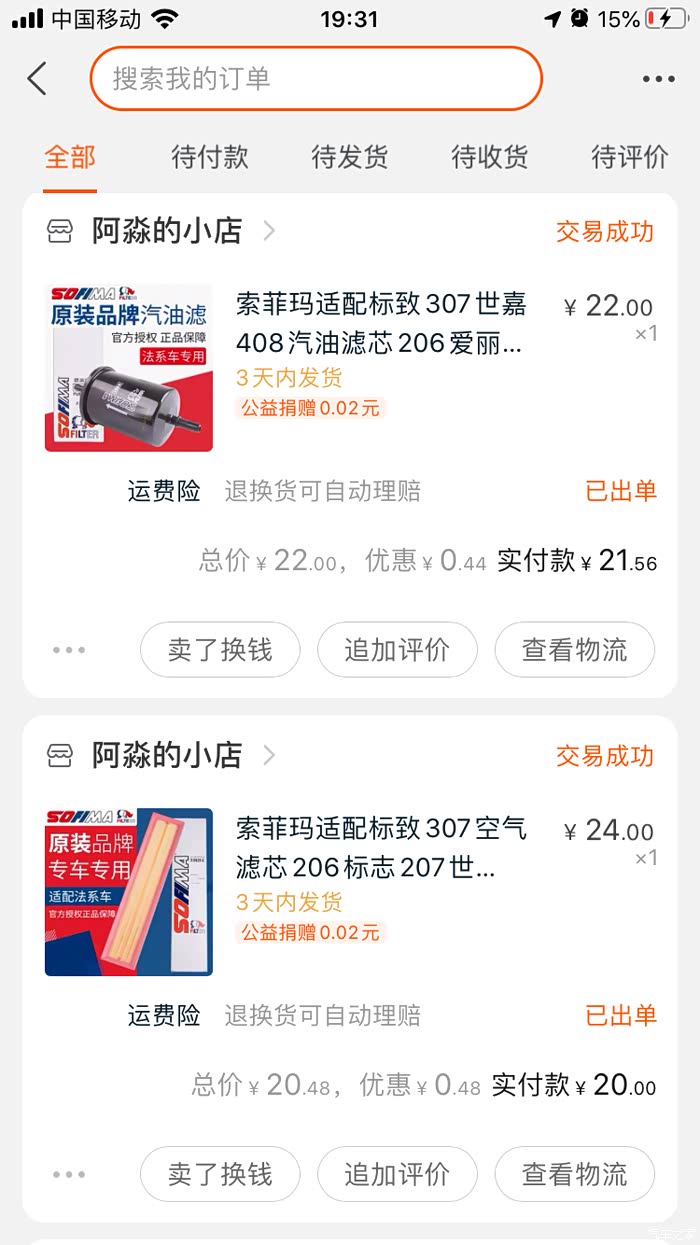Tap the 搜索我的订单 search field
The image size is (700, 1245).
[x=315, y=79]
